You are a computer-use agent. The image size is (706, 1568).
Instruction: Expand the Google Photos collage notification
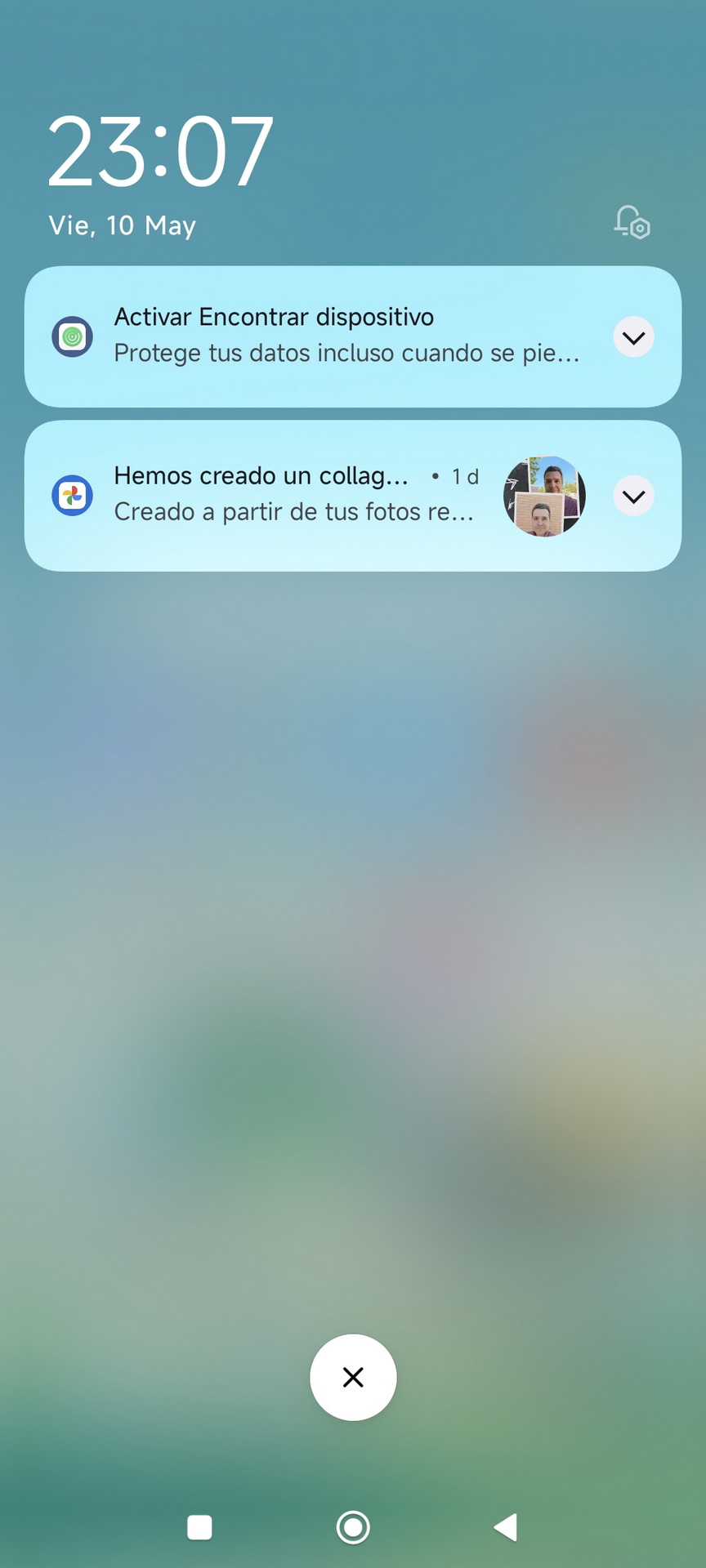pyautogui.click(x=633, y=496)
